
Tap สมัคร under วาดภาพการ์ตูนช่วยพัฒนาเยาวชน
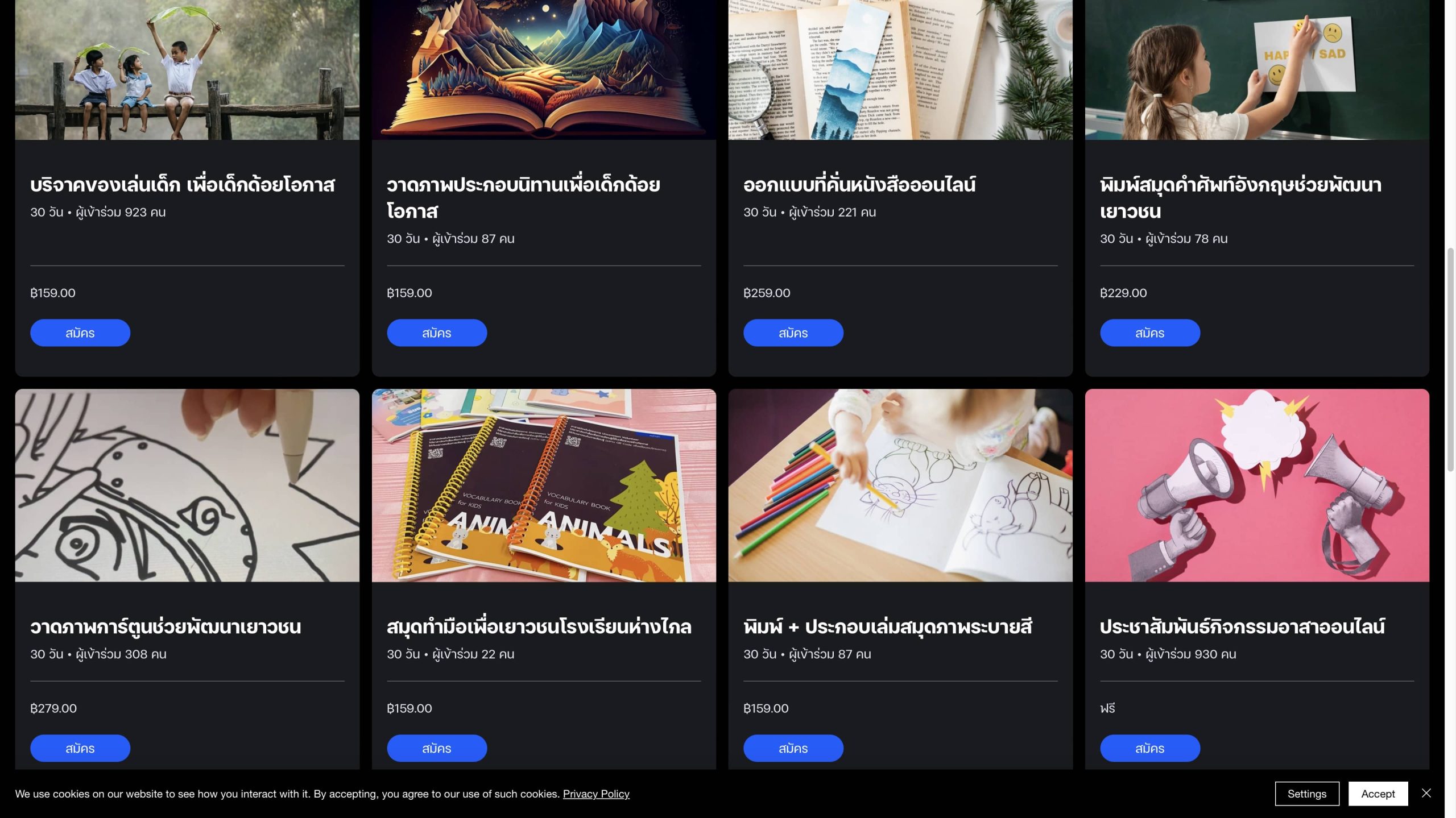(80, 748)
